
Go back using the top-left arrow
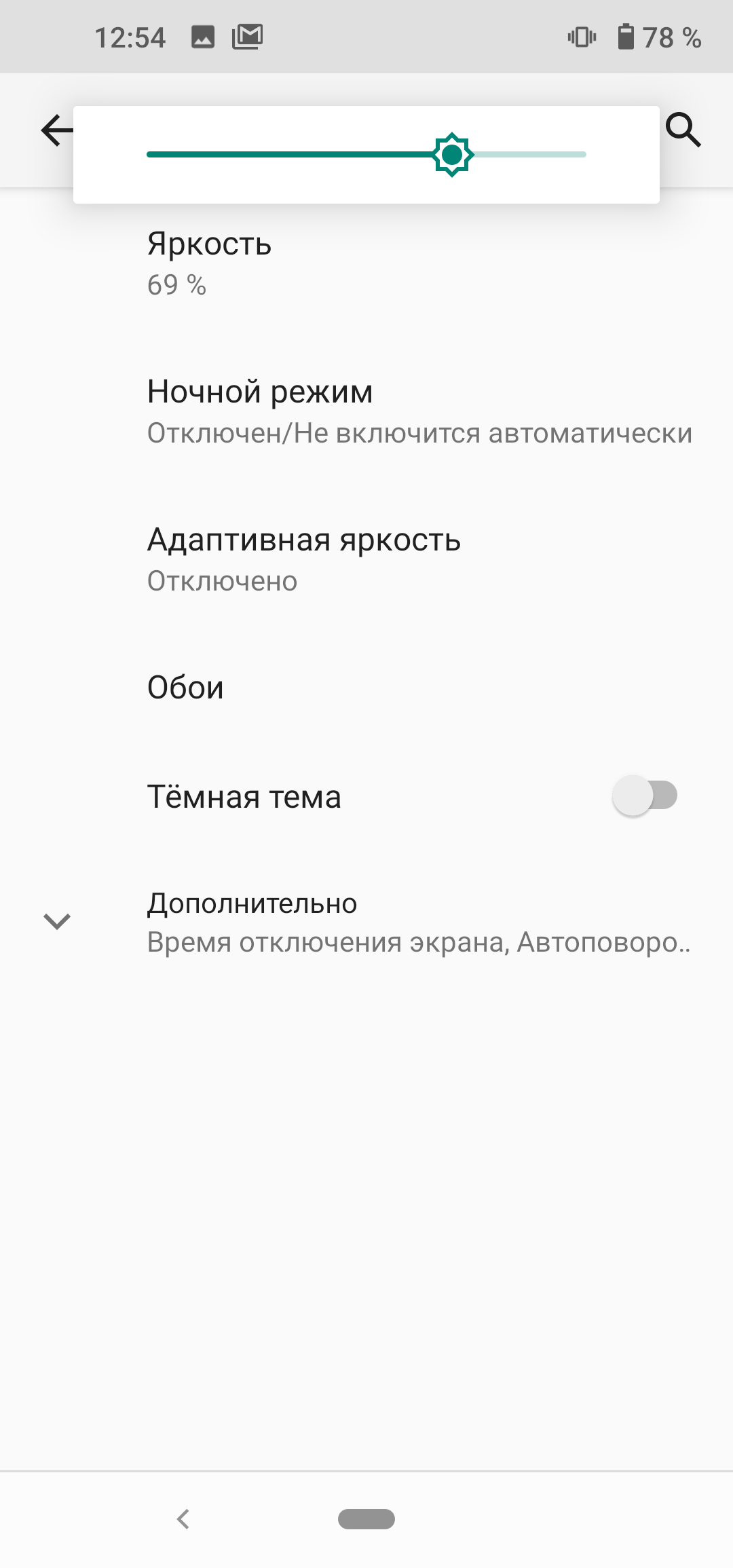[x=56, y=130]
